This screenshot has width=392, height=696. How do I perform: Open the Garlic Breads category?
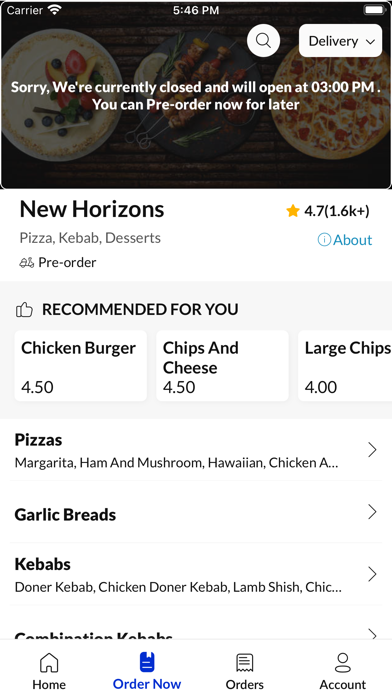196,512
